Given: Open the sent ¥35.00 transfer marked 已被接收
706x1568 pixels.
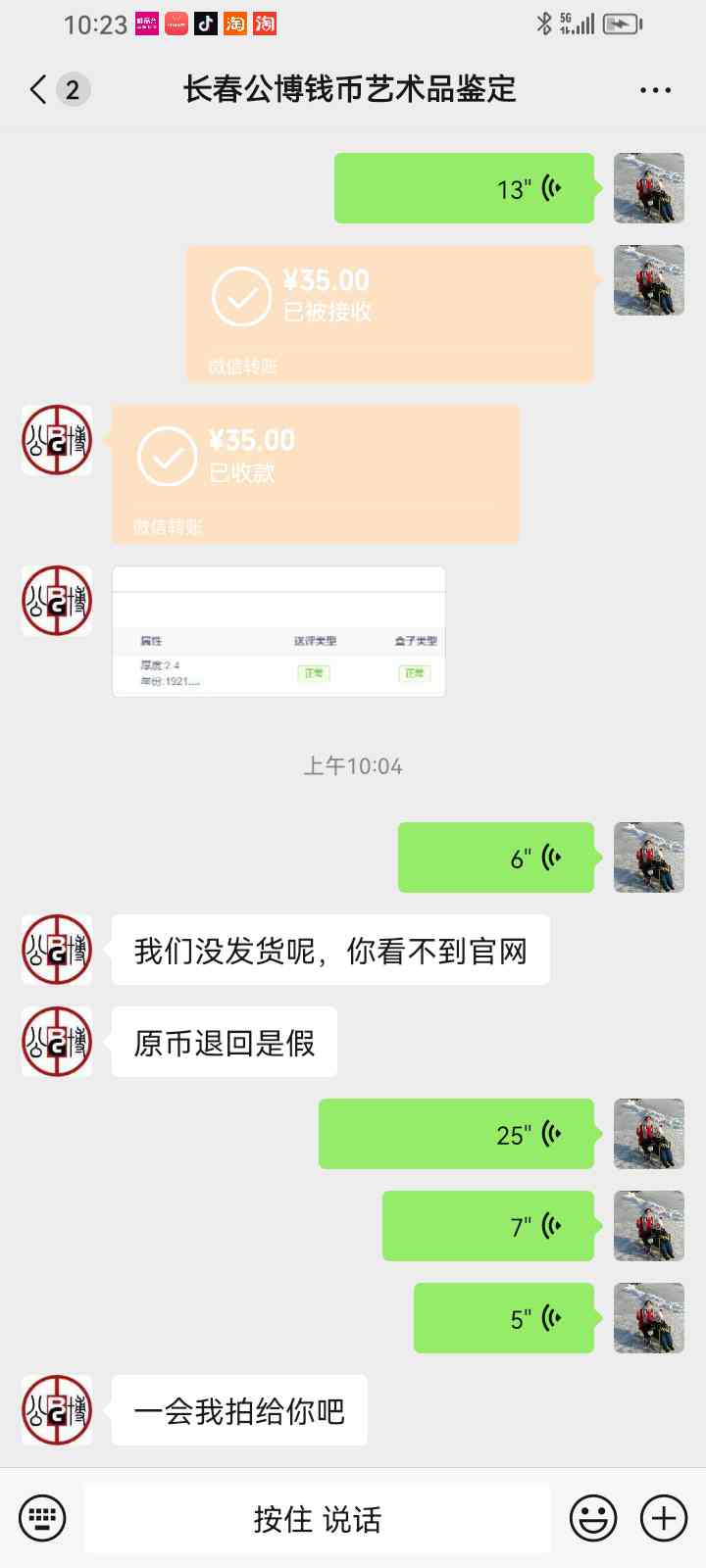Looking at the screenshot, I should pyautogui.click(x=389, y=314).
